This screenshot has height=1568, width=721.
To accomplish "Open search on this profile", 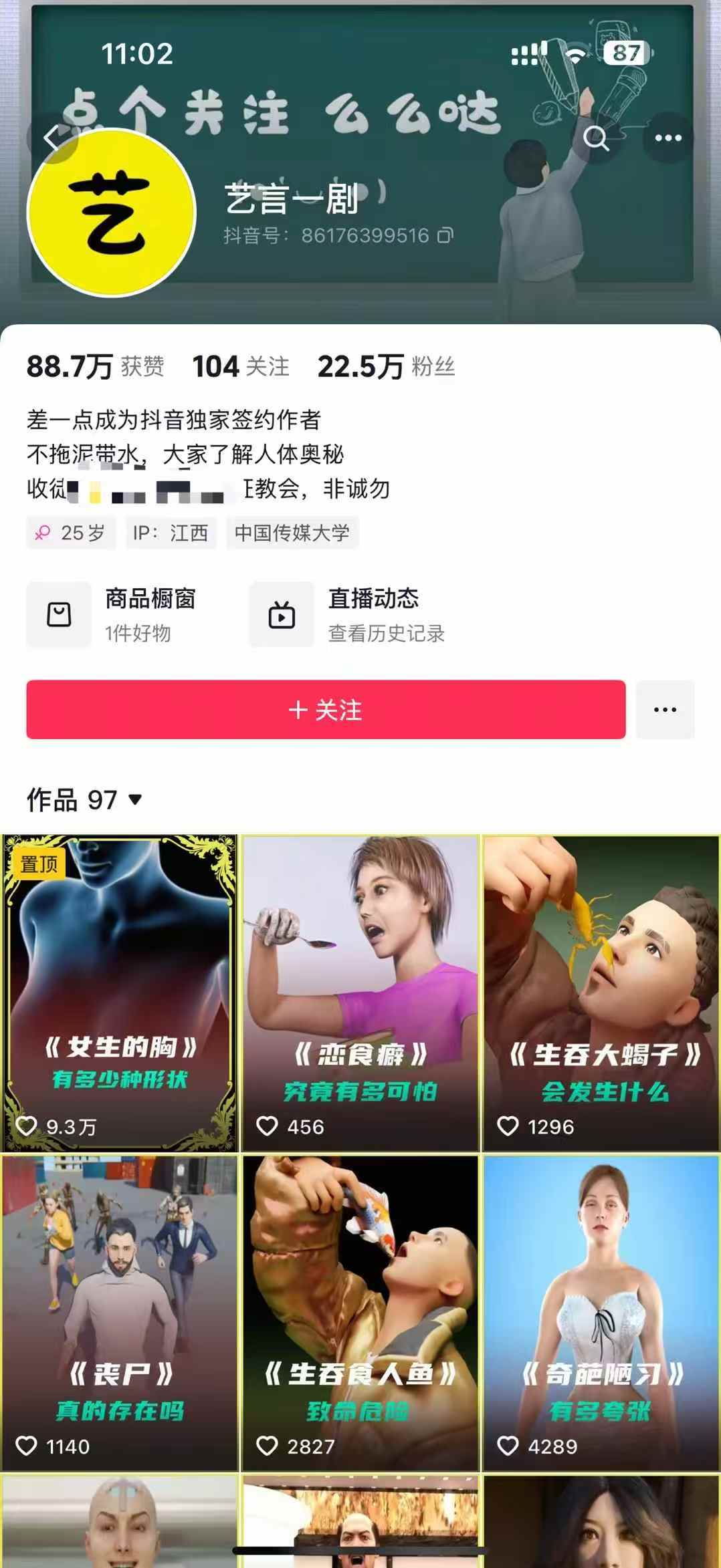I will coord(595,139).
